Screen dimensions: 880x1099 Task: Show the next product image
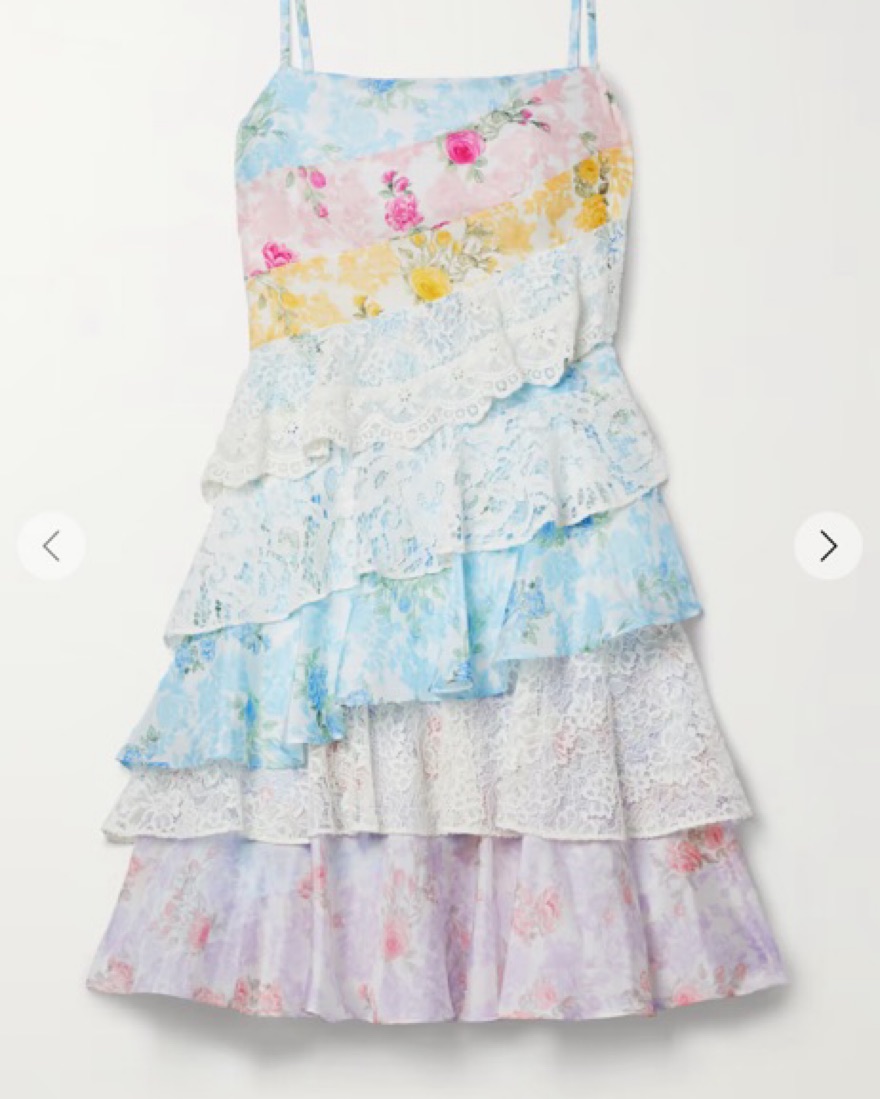click(x=828, y=546)
